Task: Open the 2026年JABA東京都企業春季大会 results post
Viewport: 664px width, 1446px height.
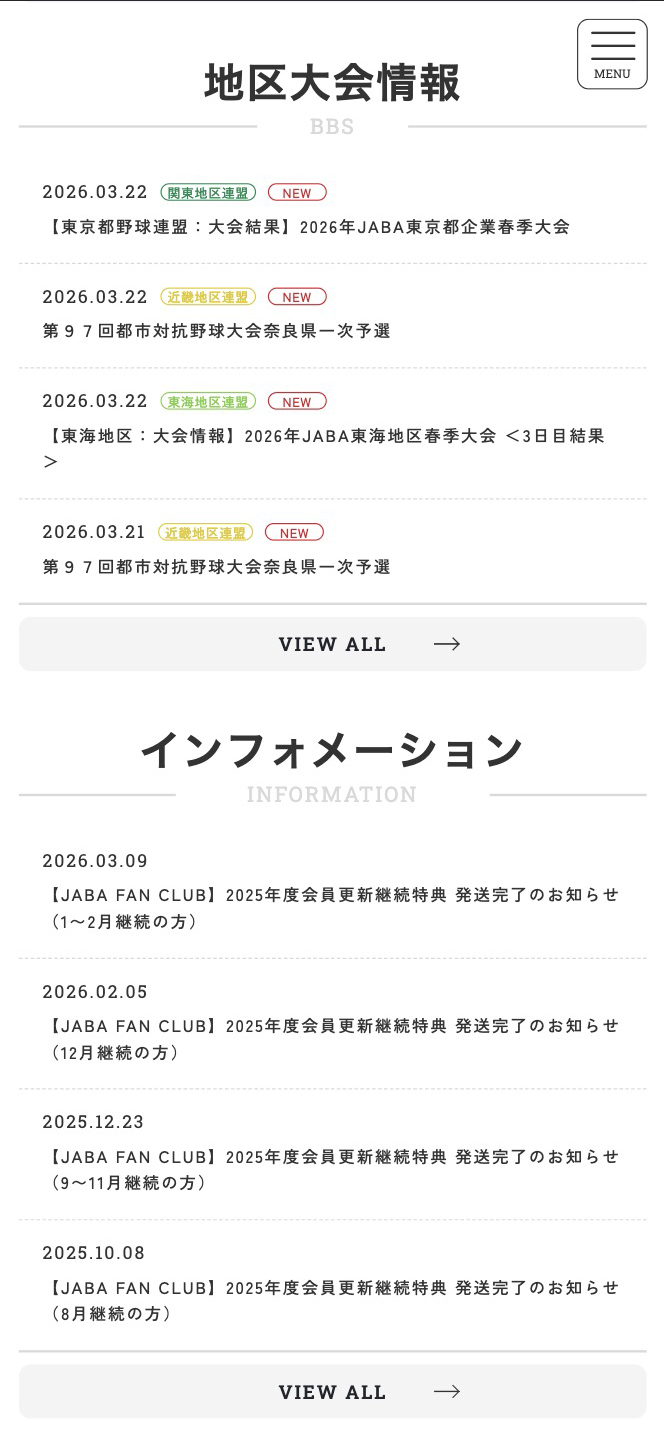Action: (x=306, y=227)
